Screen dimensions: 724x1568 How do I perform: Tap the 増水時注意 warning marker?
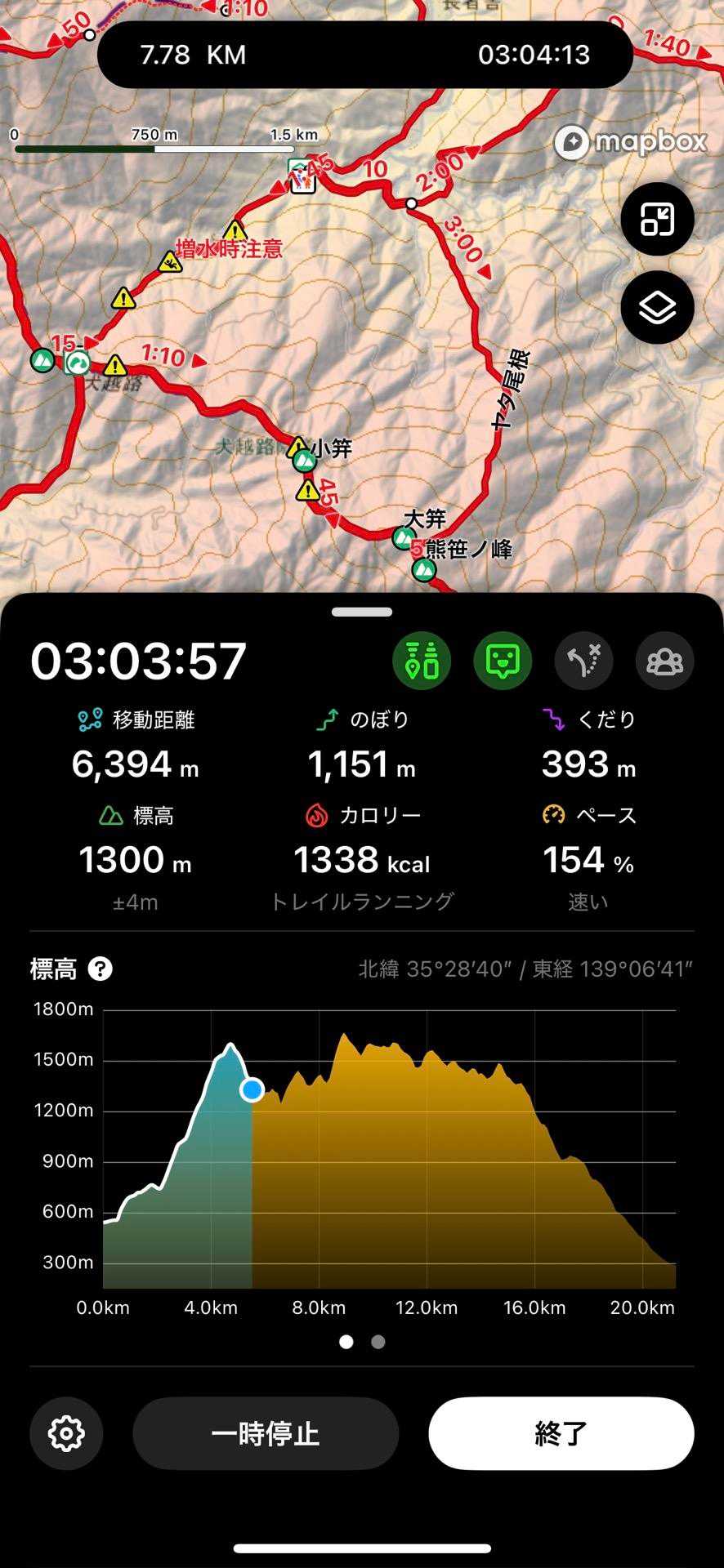(171, 262)
